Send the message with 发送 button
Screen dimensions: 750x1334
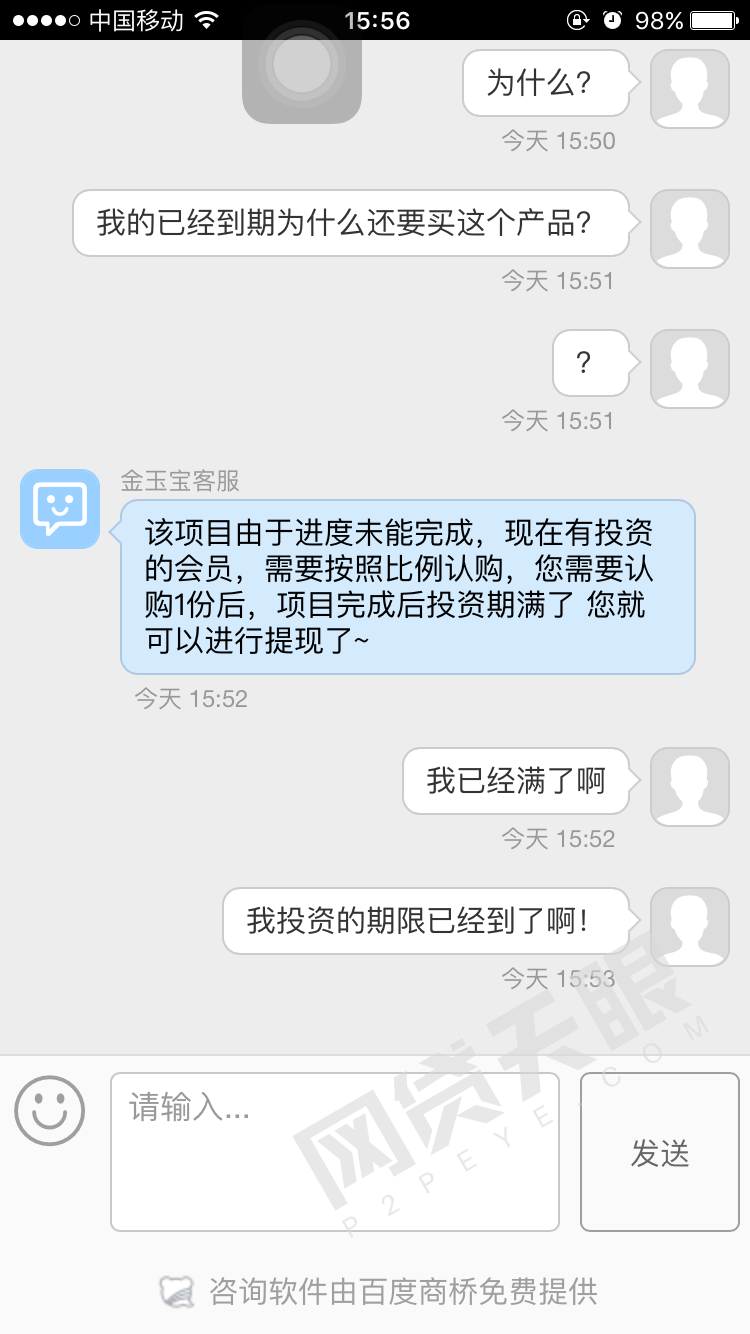[660, 1152]
